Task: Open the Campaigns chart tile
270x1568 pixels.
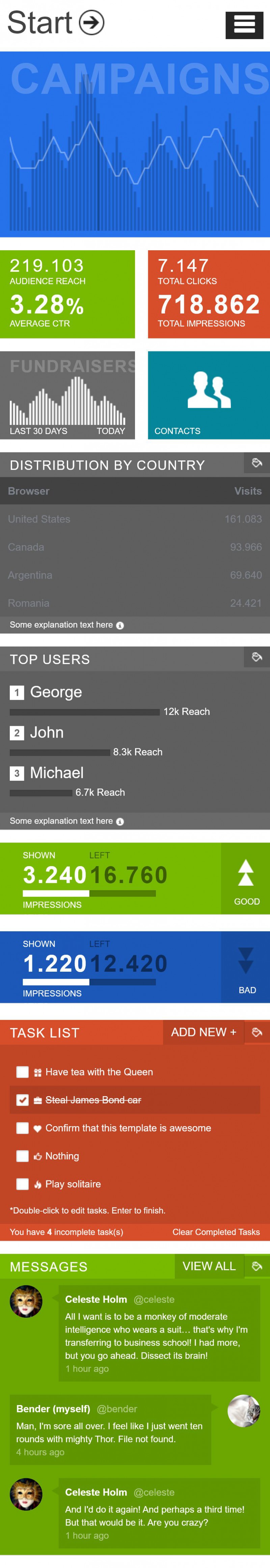Action: click(135, 144)
